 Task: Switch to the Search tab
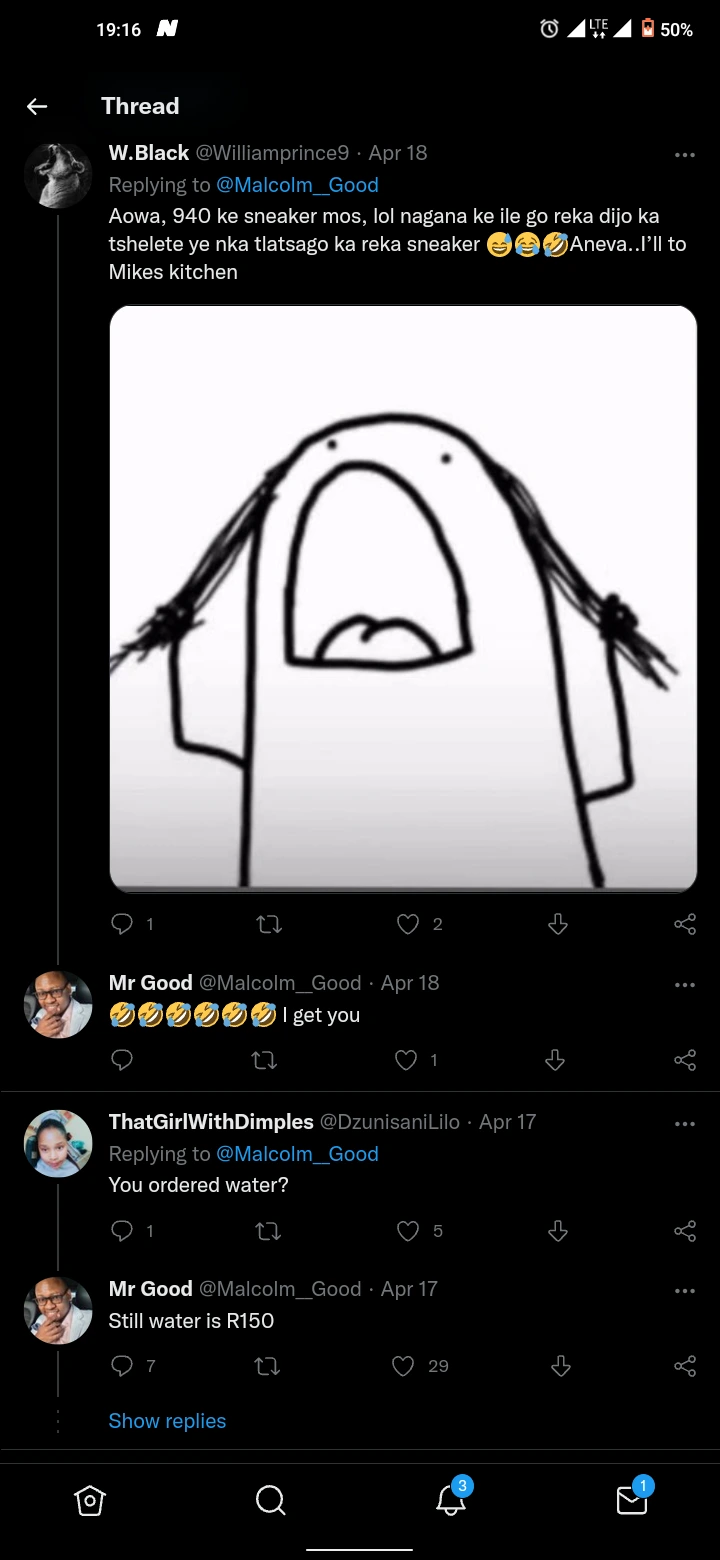click(x=270, y=1500)
